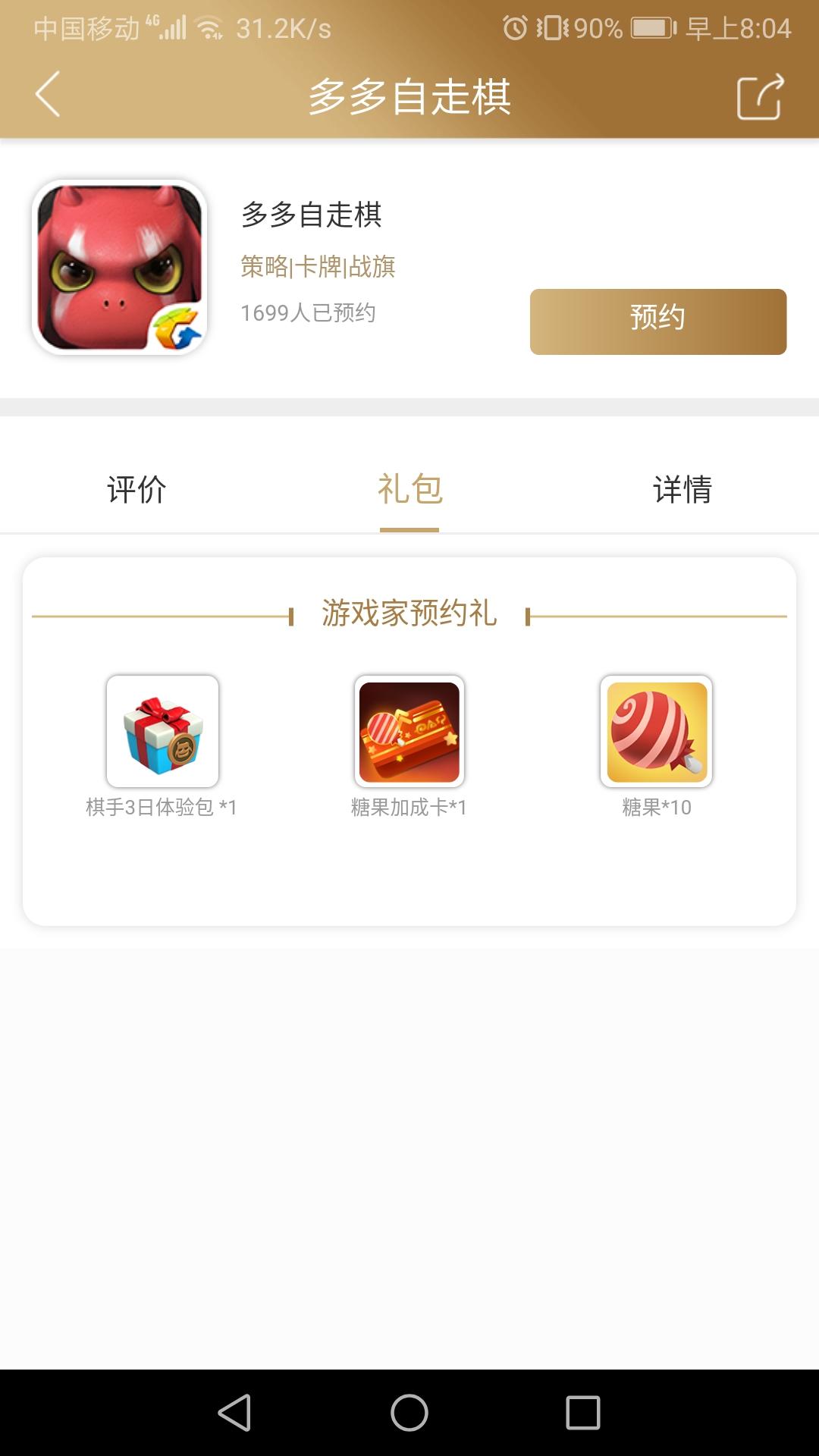819x1456 pixels.
Task: Select the 礼包 tab
Action: tap(409, 489)
